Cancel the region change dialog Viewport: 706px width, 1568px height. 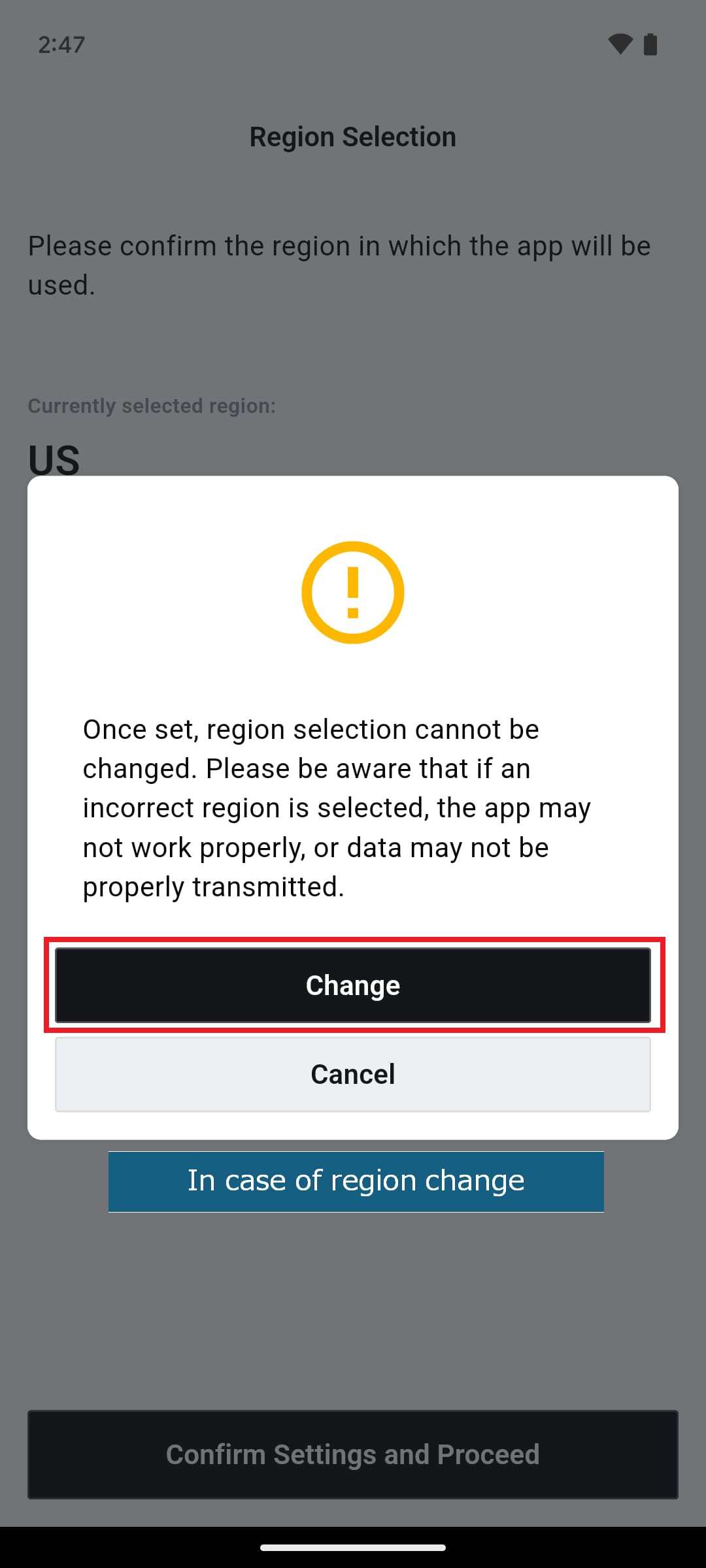(353, 1074)
